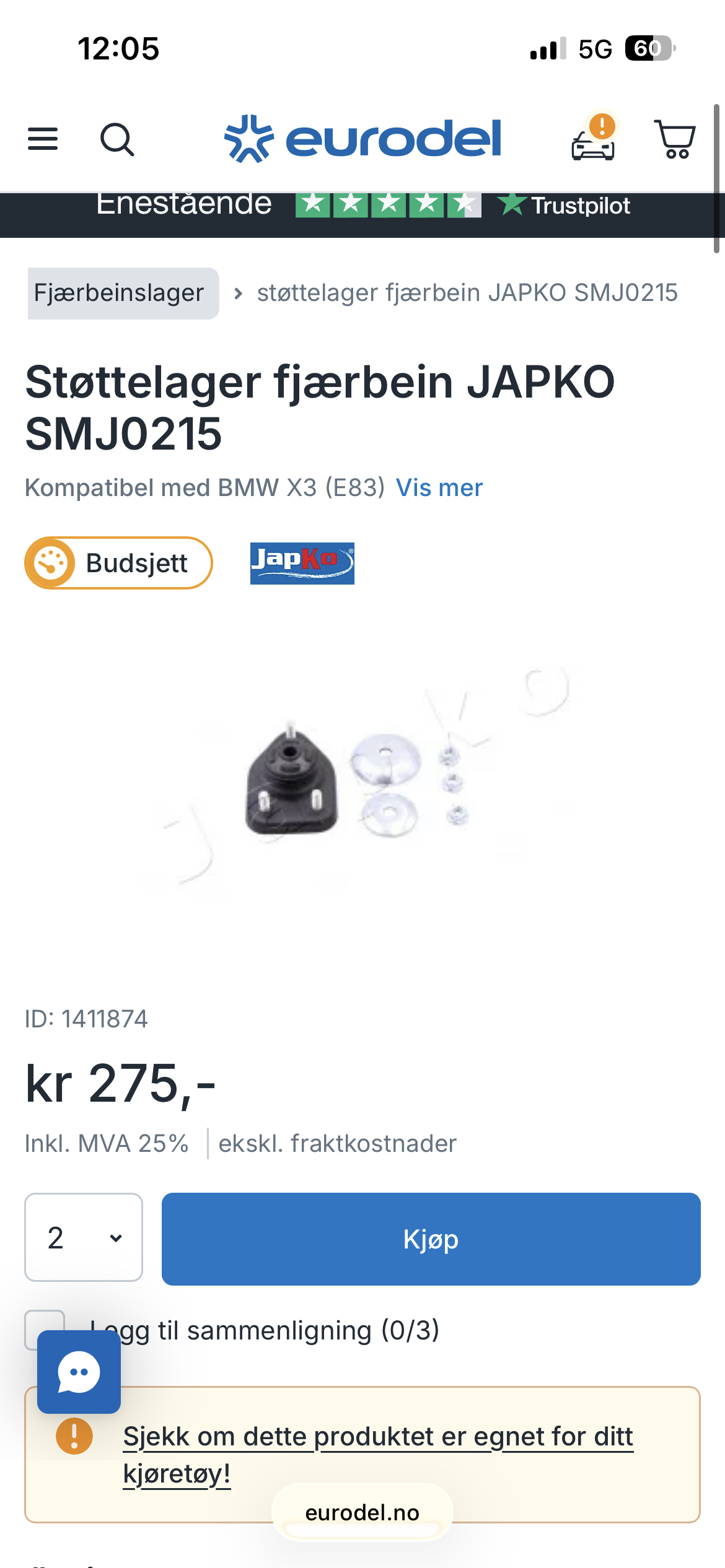Screen dimensions: 725x1568
Task: Go to the Eurodel home logo
Action: (x=362, y=139)
